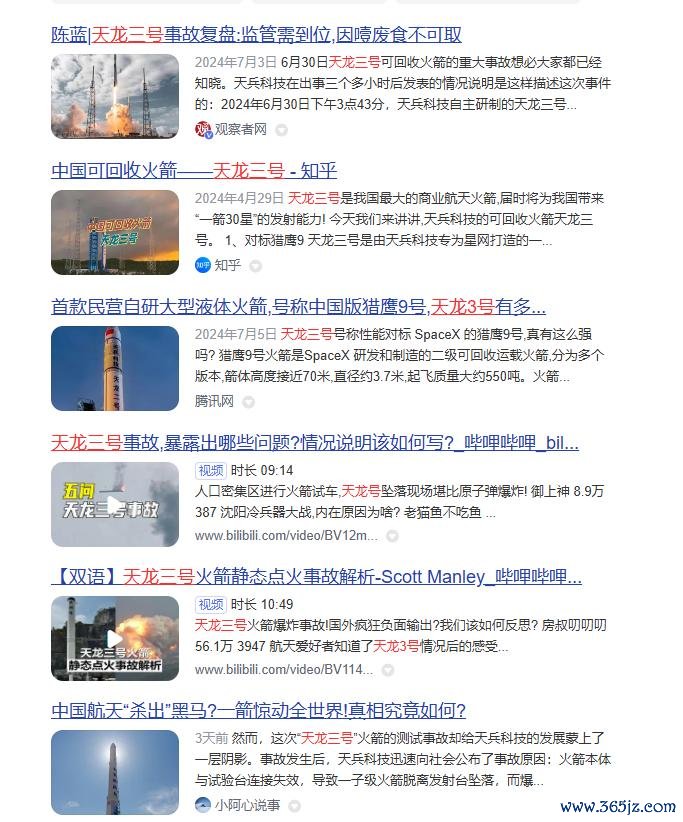Expand the dropdown arrow next to 知乎 source
683x822 pixels.
256,266
